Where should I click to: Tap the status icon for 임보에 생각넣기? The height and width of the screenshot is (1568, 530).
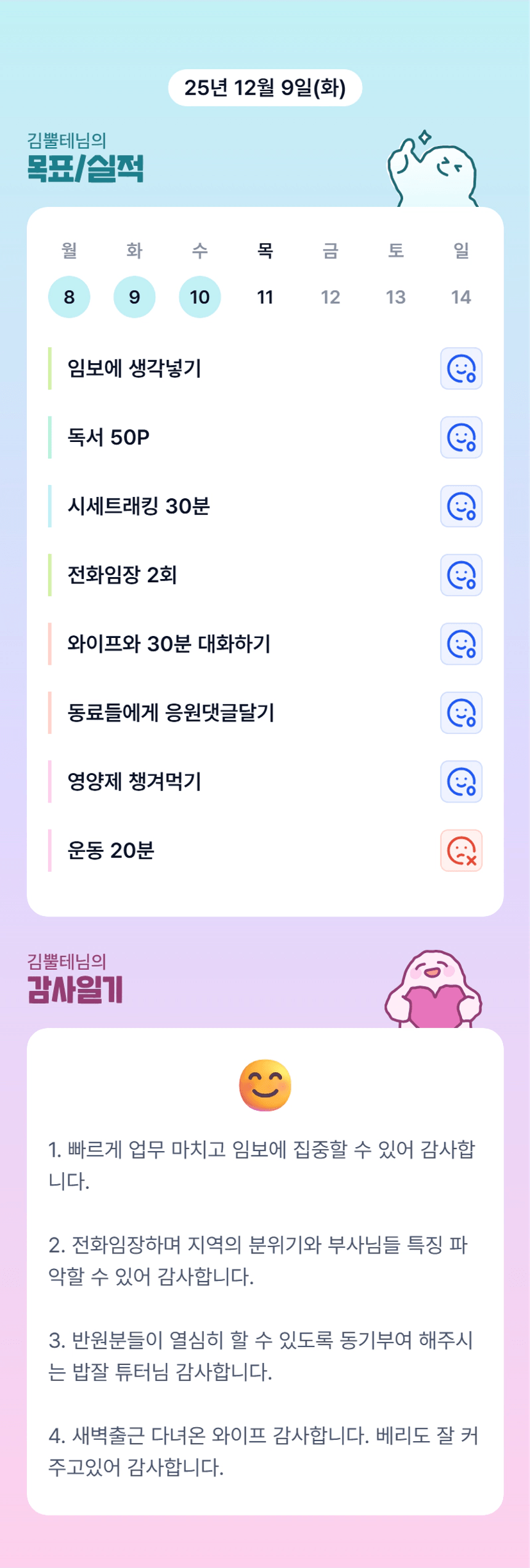pos(461,368)
